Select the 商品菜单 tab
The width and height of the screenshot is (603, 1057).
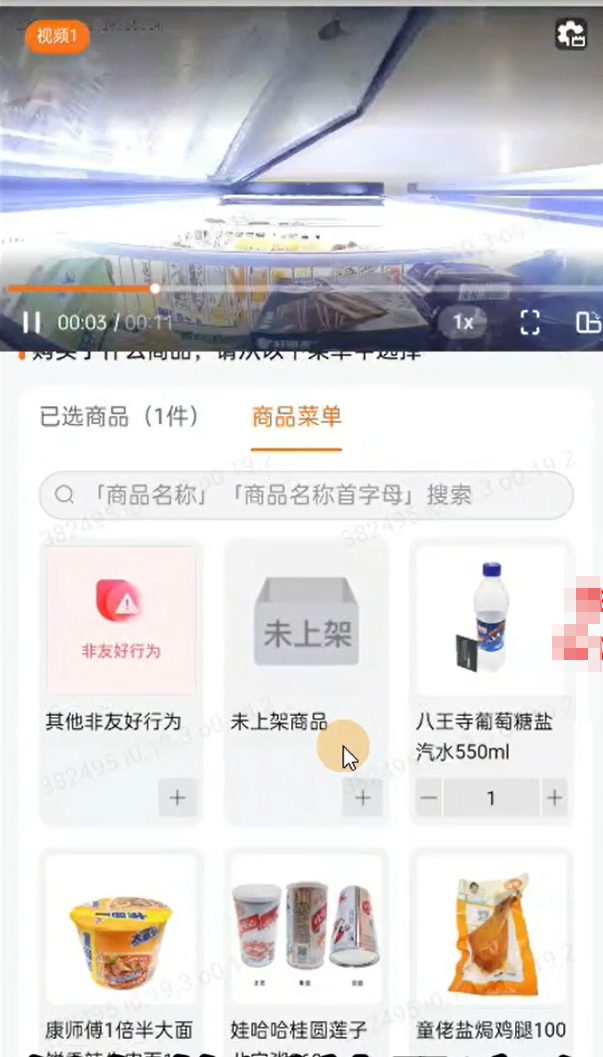point(297,417)
